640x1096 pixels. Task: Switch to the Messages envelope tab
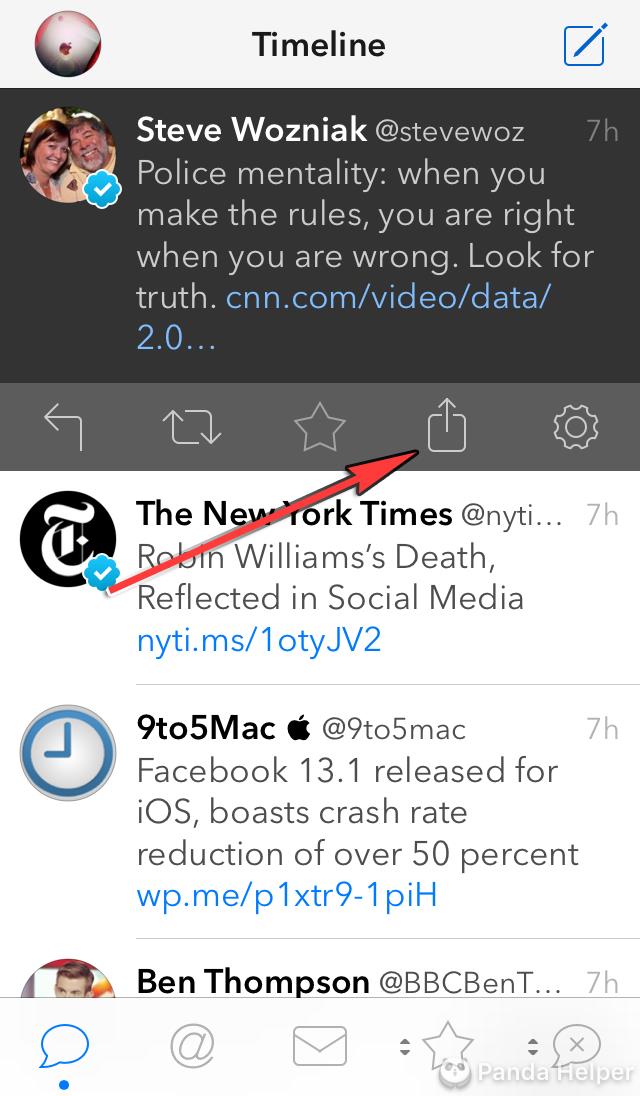point(320,1046)
